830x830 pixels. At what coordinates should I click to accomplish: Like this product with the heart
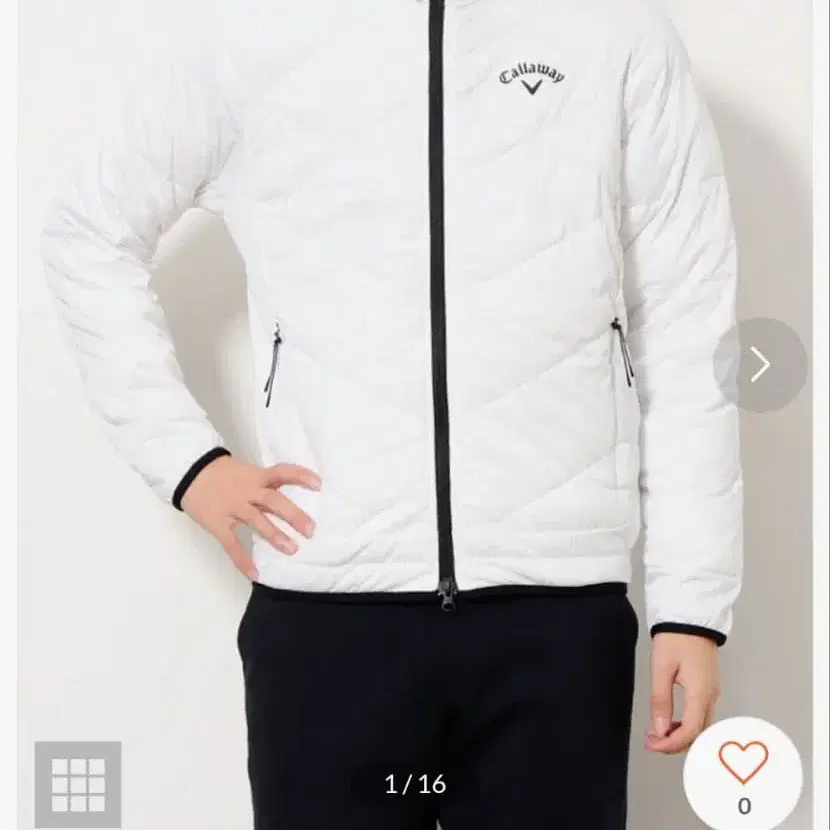point(743,764)
